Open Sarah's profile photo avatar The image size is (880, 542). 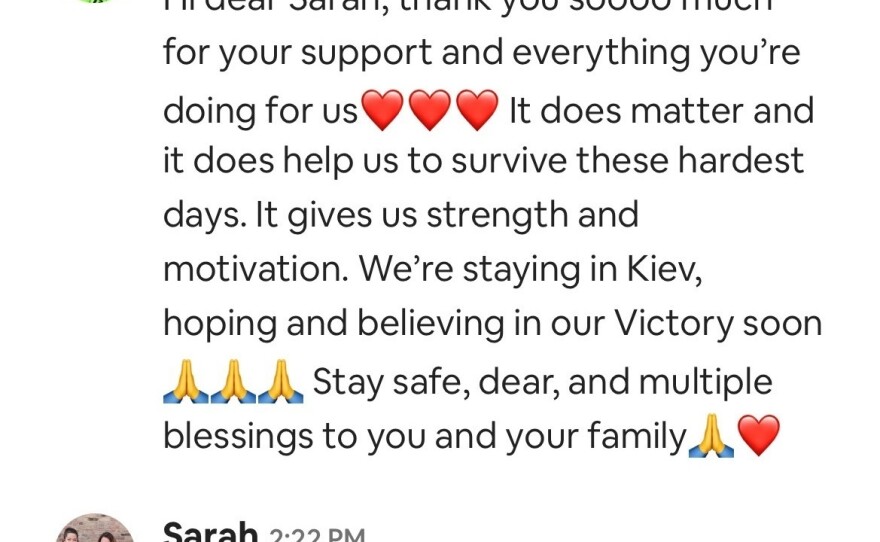click(x=94, y=530)
